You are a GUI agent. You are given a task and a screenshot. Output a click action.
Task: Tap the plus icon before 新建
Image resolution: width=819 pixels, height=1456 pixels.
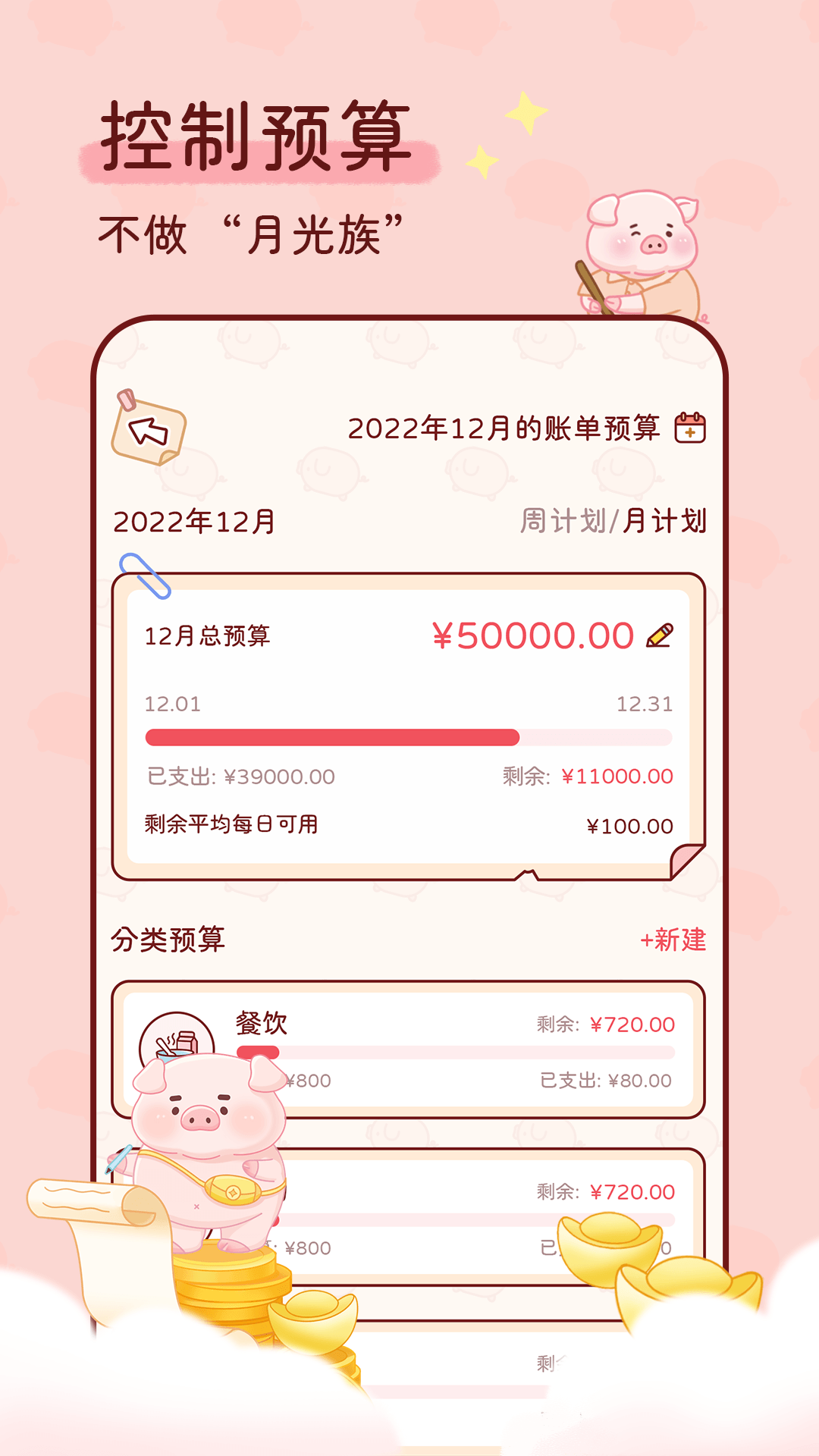(646, 939)
